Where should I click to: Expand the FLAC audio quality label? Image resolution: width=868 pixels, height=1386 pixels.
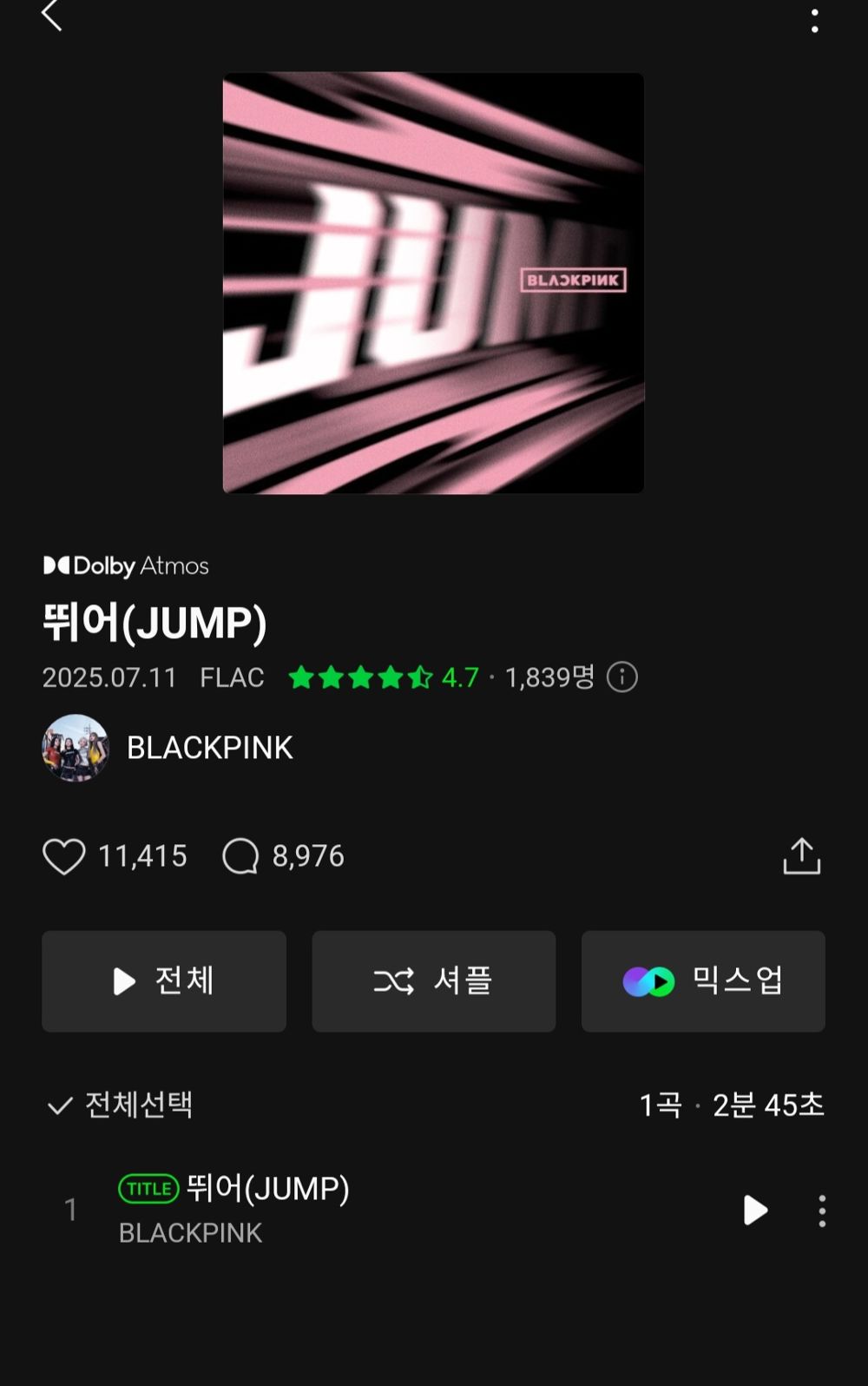tap(233, 677)
